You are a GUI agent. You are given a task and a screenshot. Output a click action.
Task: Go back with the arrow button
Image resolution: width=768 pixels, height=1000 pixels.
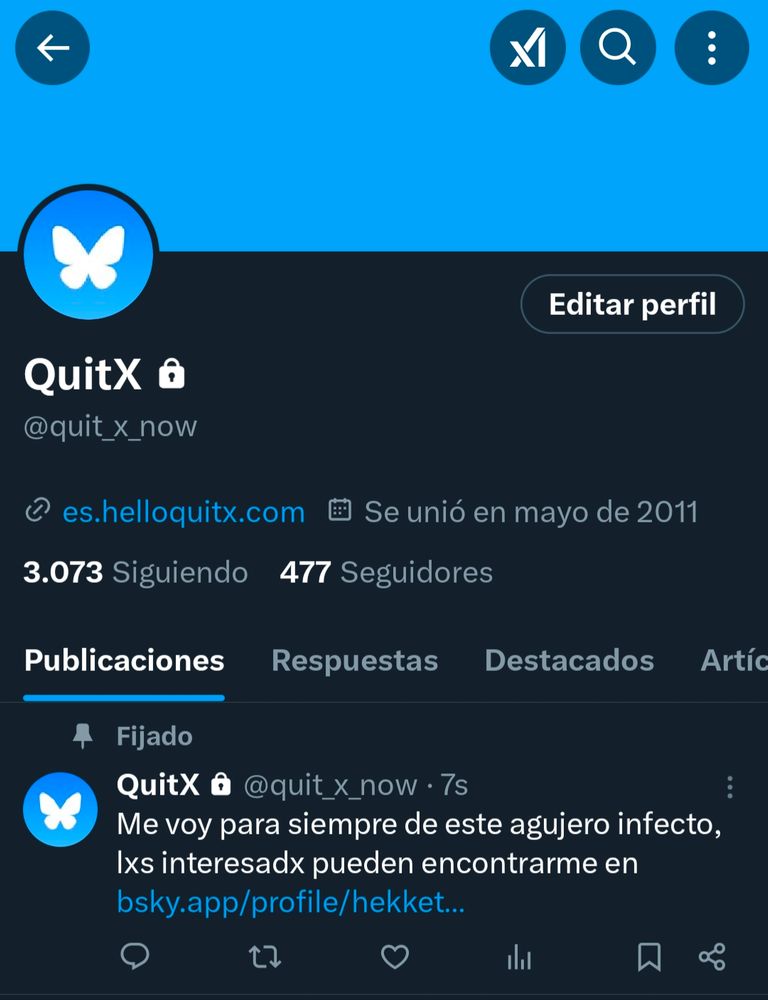pyautogui.click(x=52, y=47)
